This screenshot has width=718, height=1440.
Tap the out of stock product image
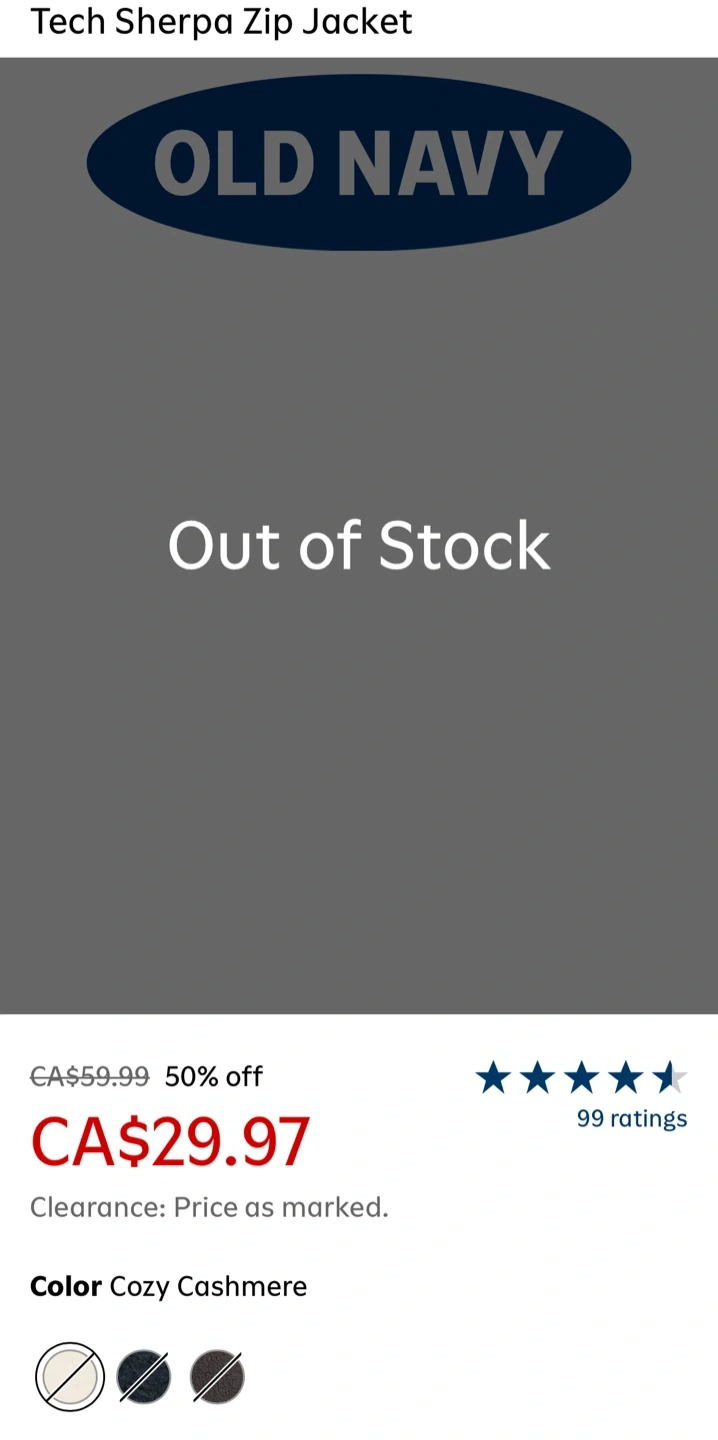coord(359,536)
